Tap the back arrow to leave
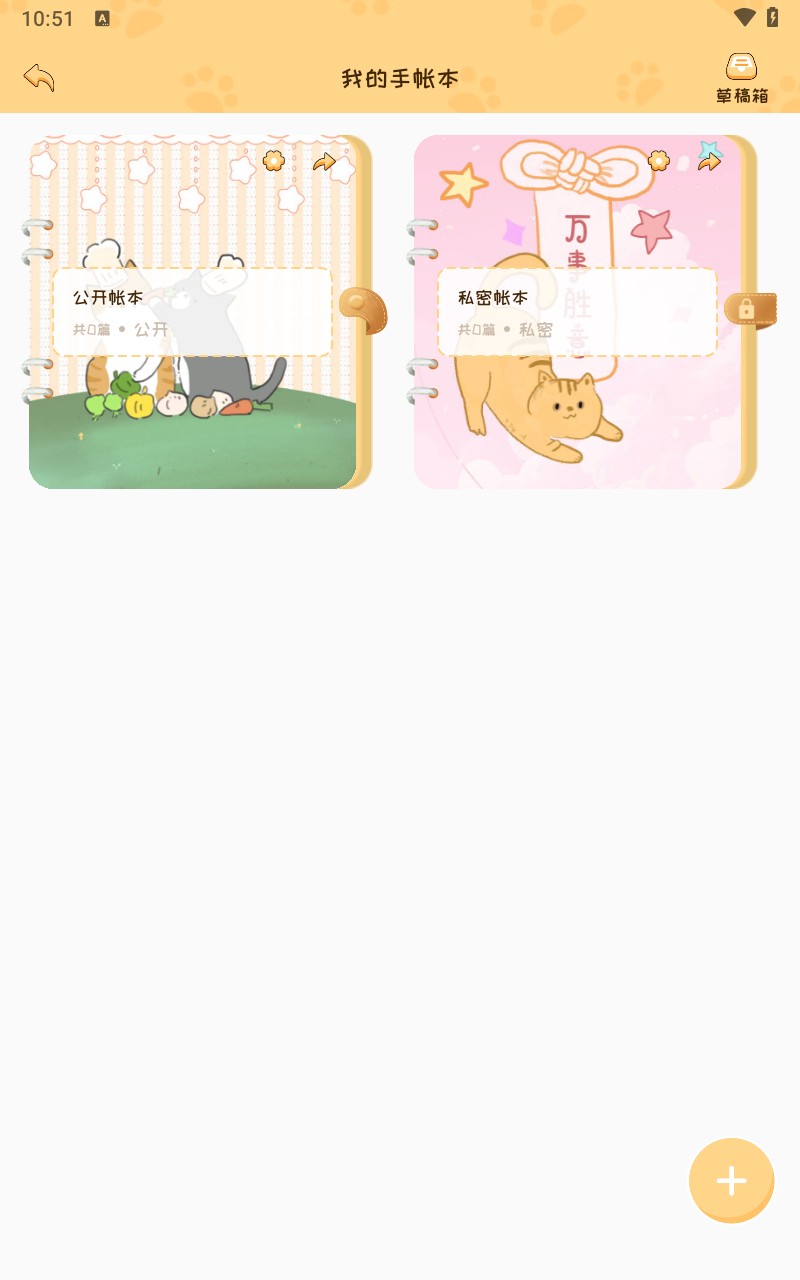Image resolution: width=800 pixels, height=1280 pixels. [38, 75]
